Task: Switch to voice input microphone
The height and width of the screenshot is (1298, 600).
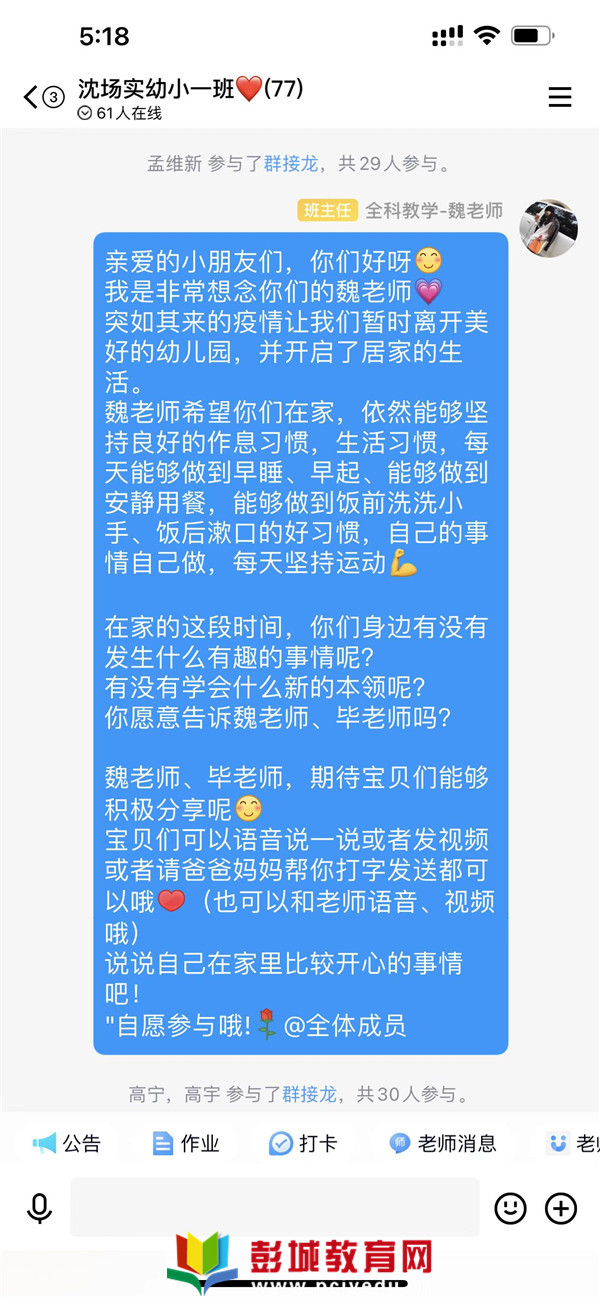Action: [39, 1208]
